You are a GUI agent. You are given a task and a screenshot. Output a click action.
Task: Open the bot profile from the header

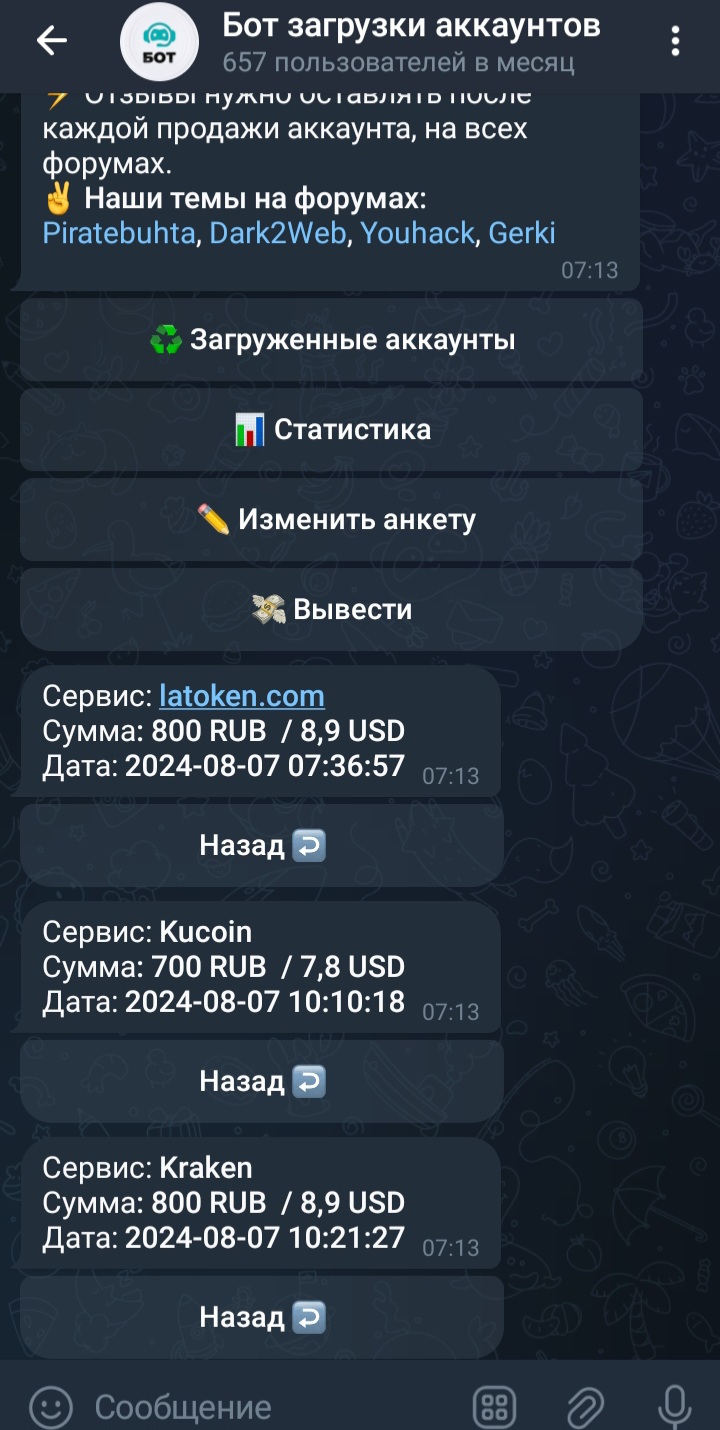point(410,41)
